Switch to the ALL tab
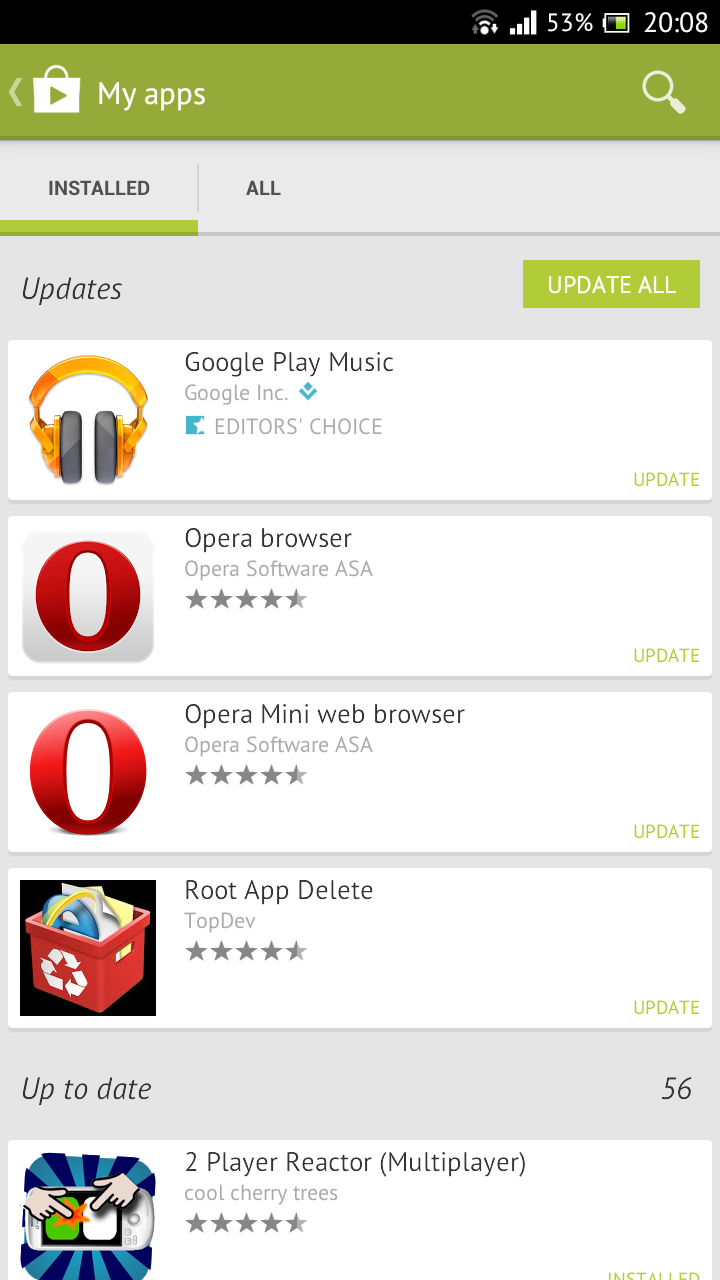 coord(263,188)
